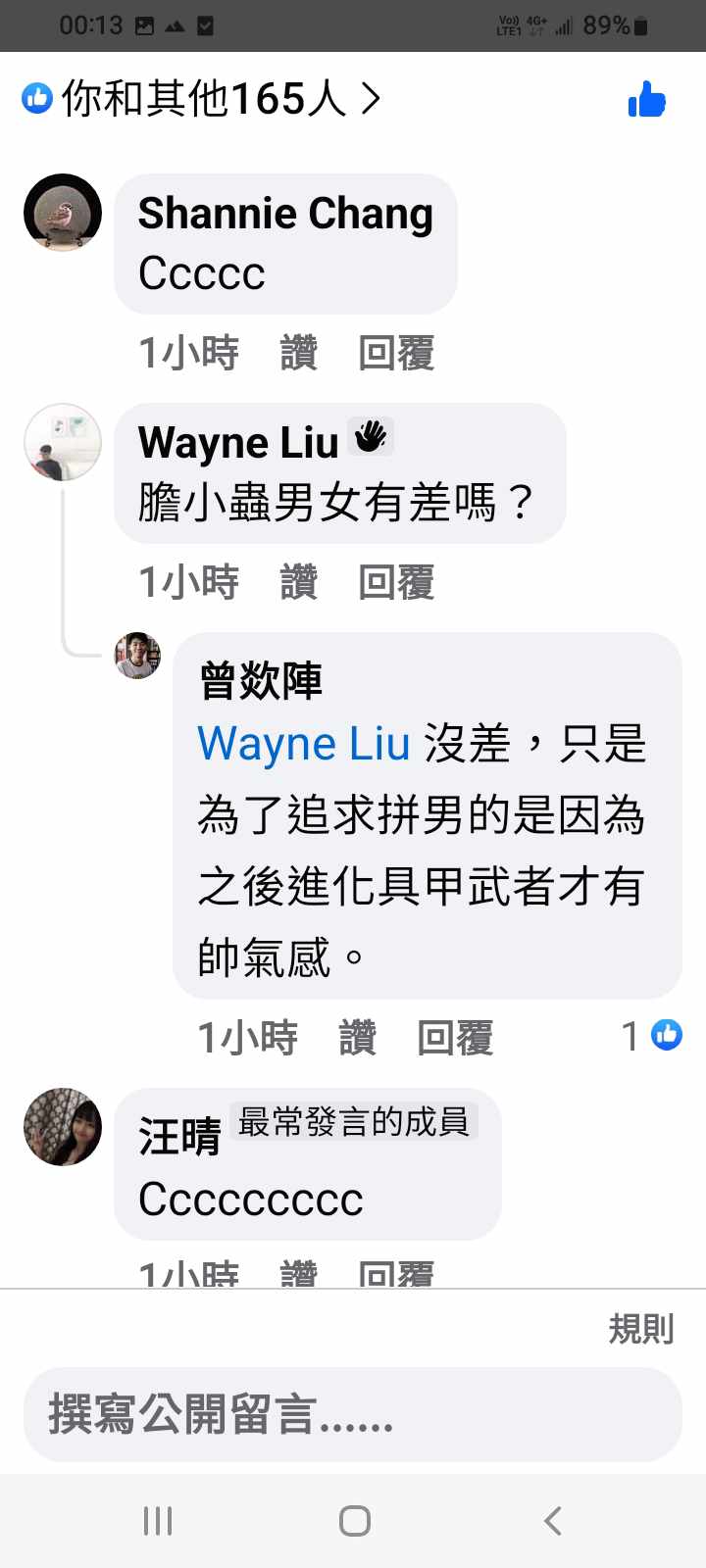Like 曾歘陣's reply
Screen dimensions: 706x1568
[x=357, y=1037]
